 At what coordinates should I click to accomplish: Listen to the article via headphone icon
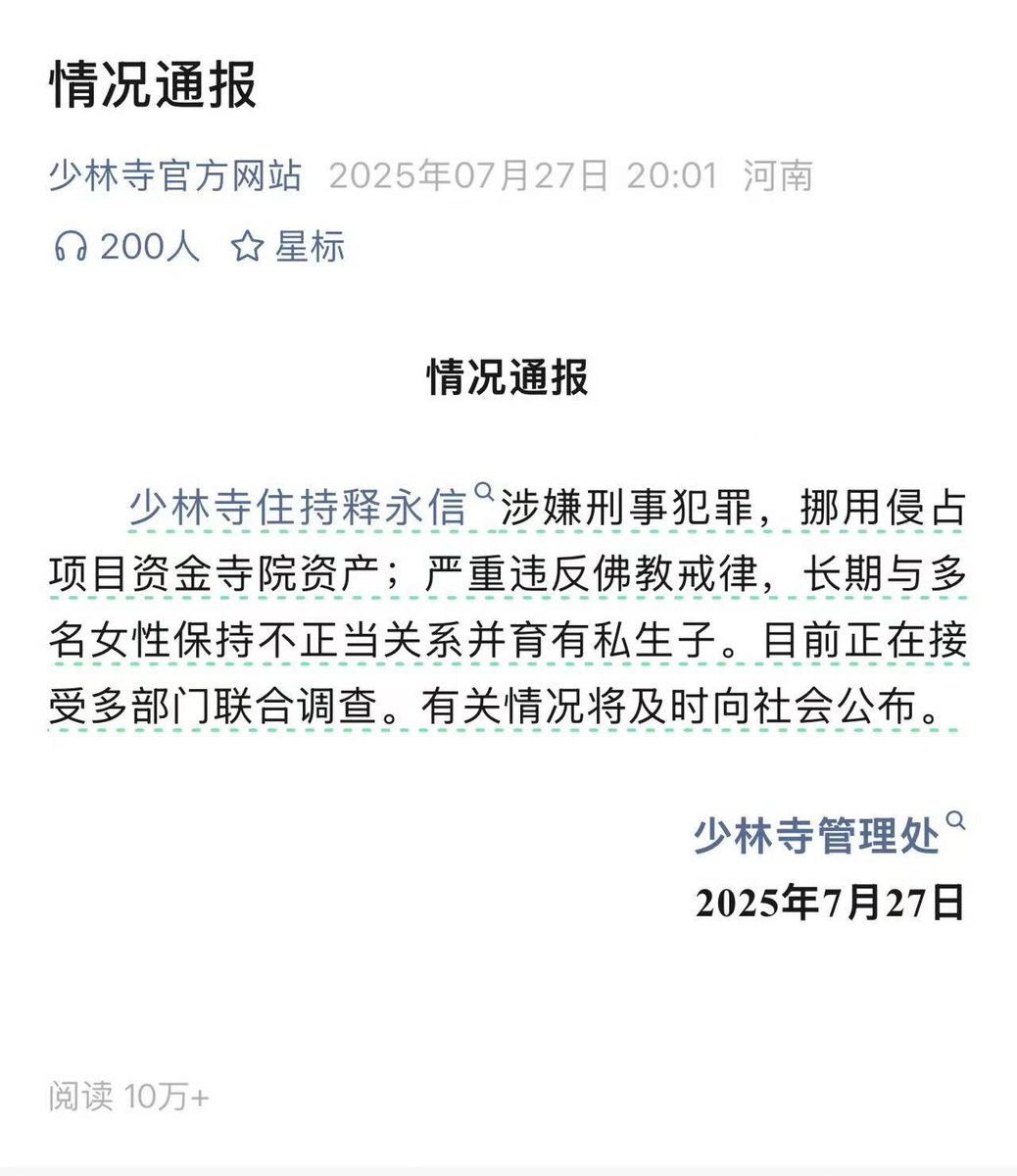[x=71, y=246]
